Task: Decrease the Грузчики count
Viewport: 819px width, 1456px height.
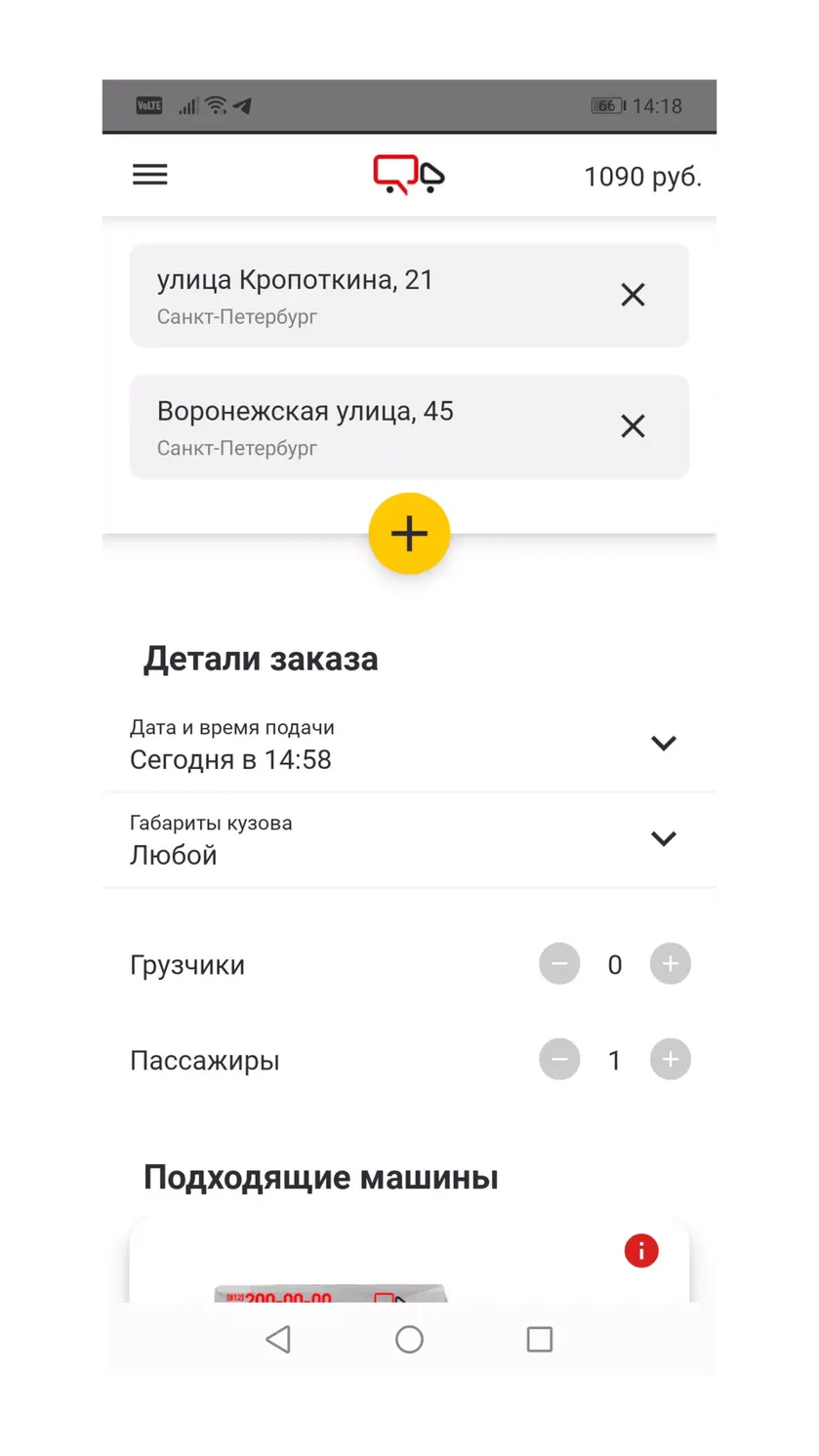Action: 559,964
